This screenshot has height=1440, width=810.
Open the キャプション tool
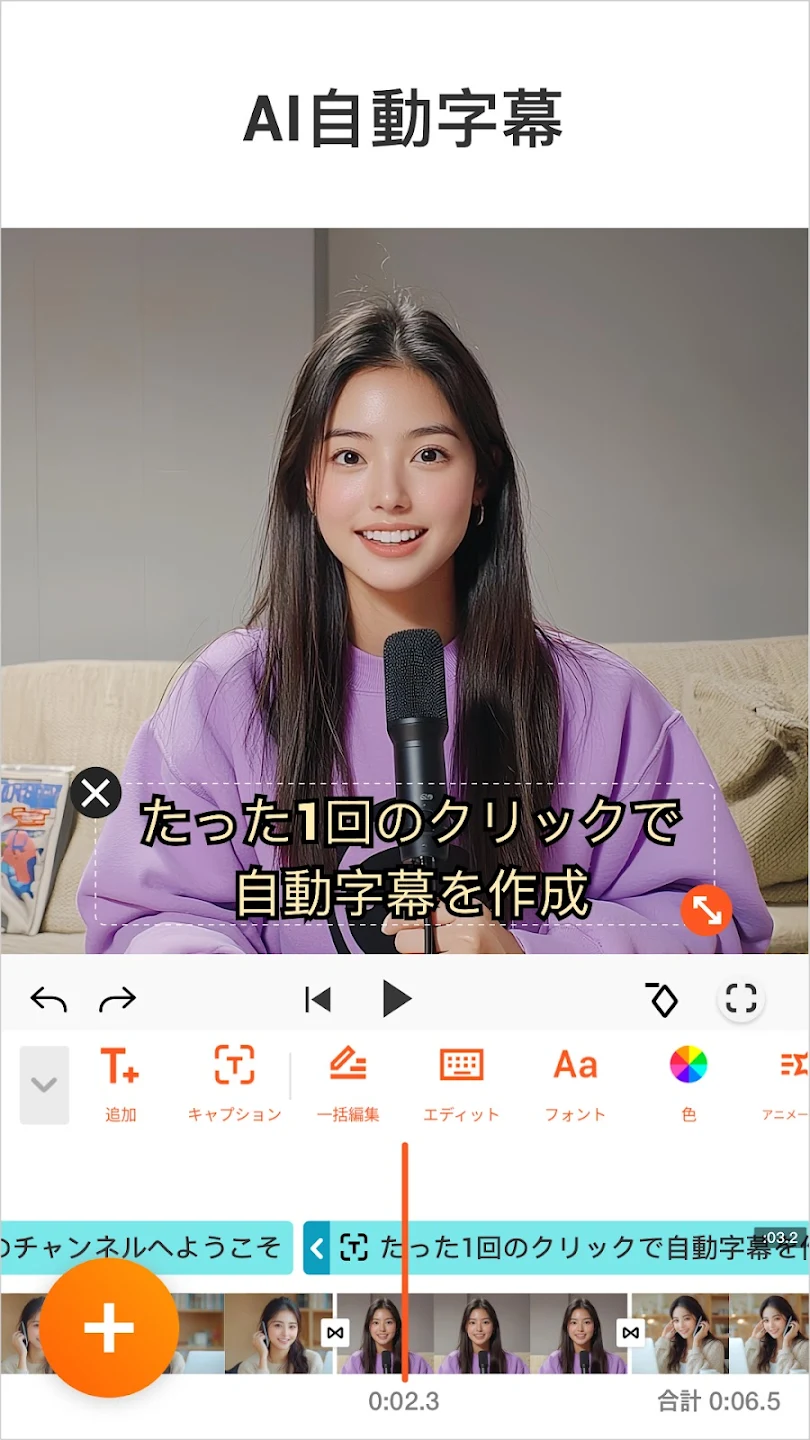point(235,1083)
